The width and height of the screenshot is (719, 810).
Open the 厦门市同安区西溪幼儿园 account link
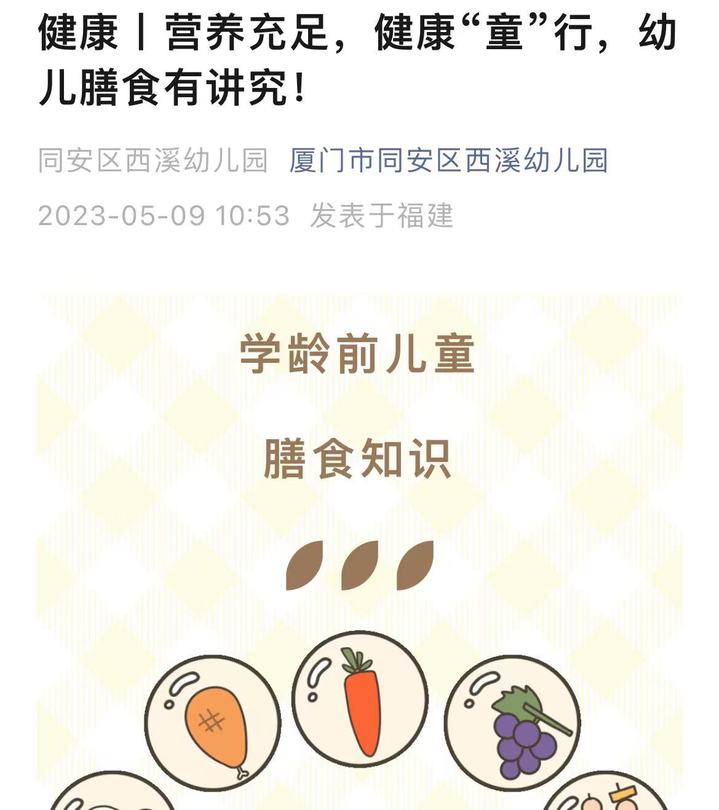point(448,160)
